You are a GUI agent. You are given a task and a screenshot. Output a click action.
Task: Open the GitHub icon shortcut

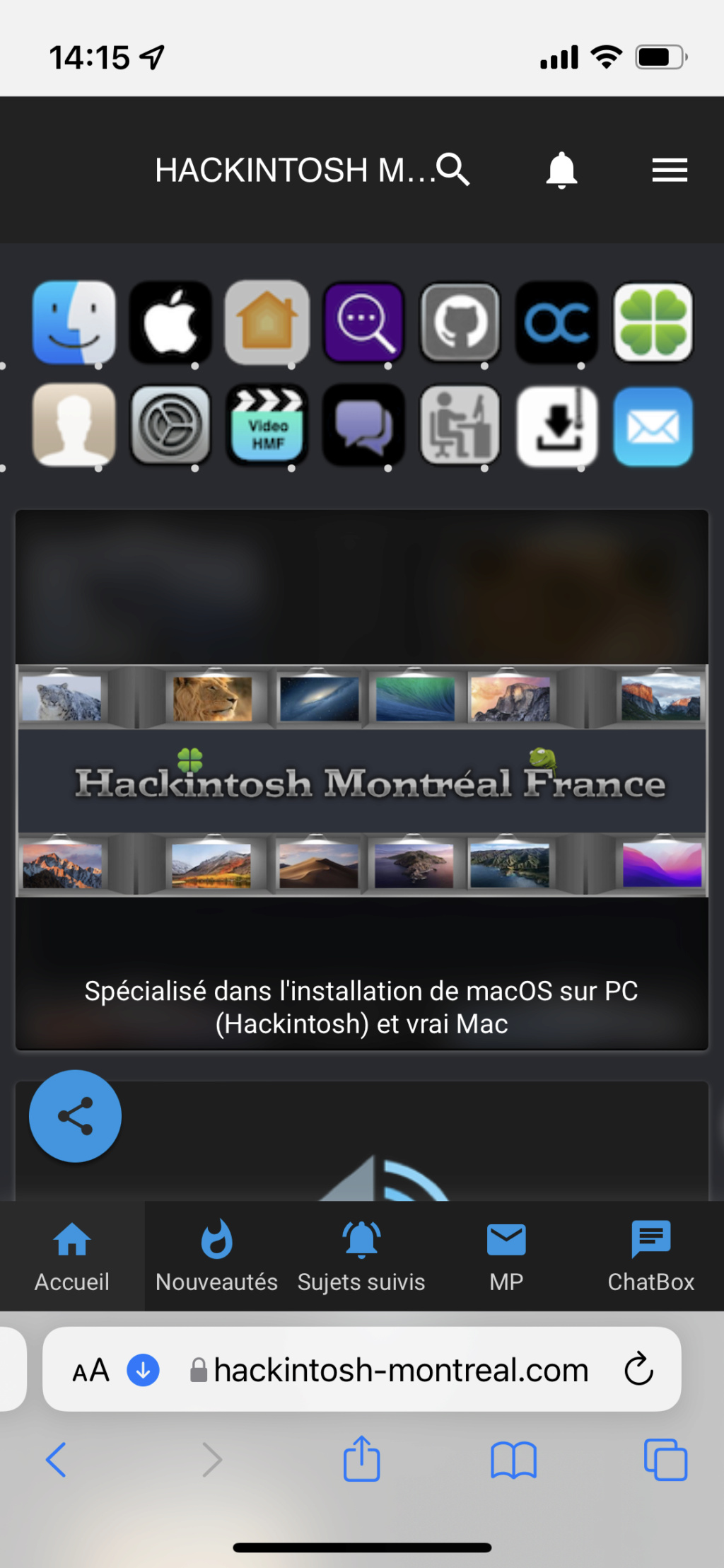[x=460, y=323]
